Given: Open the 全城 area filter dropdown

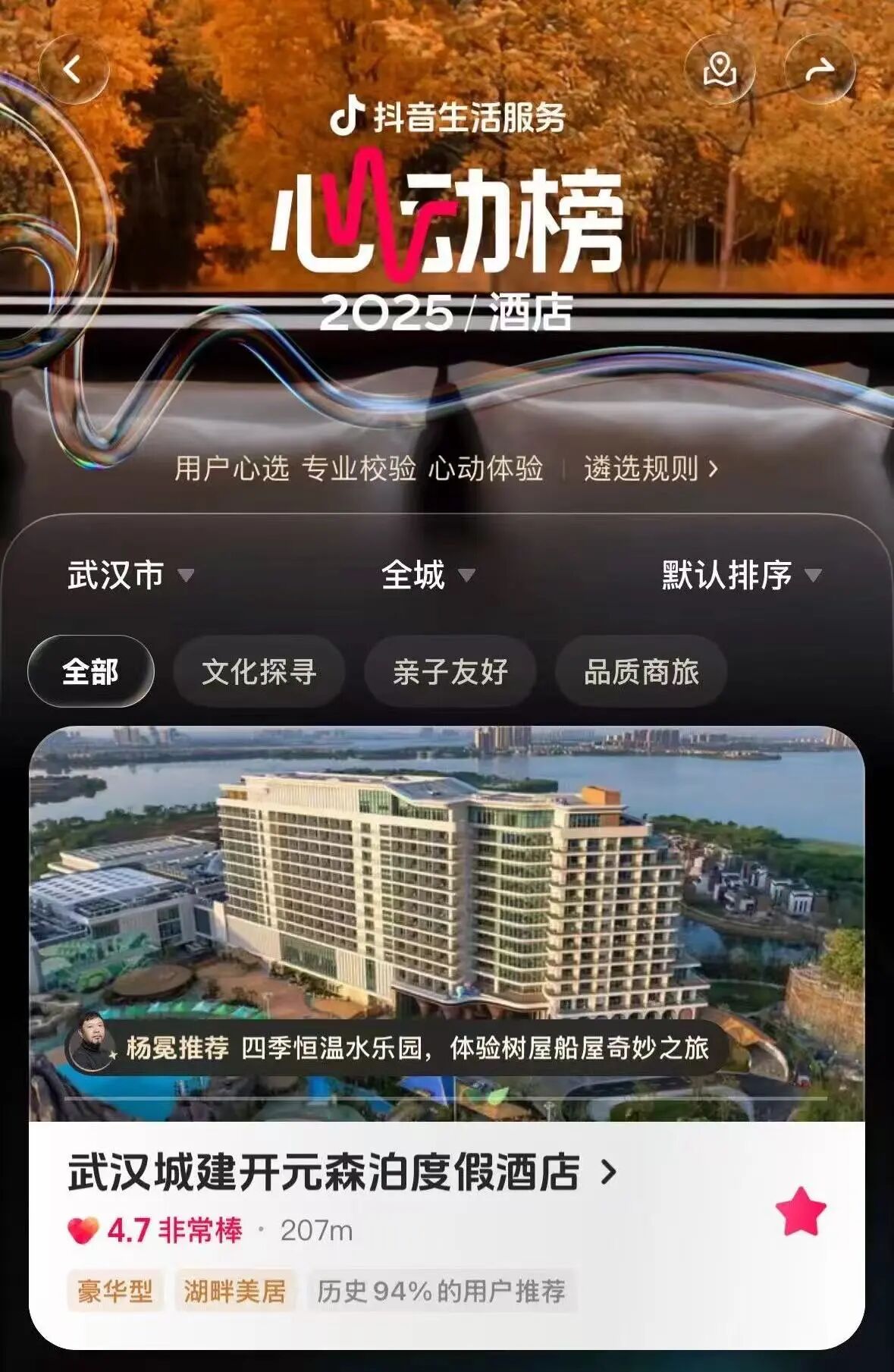Looking at the screenshot, I should [x=428, y=575].
